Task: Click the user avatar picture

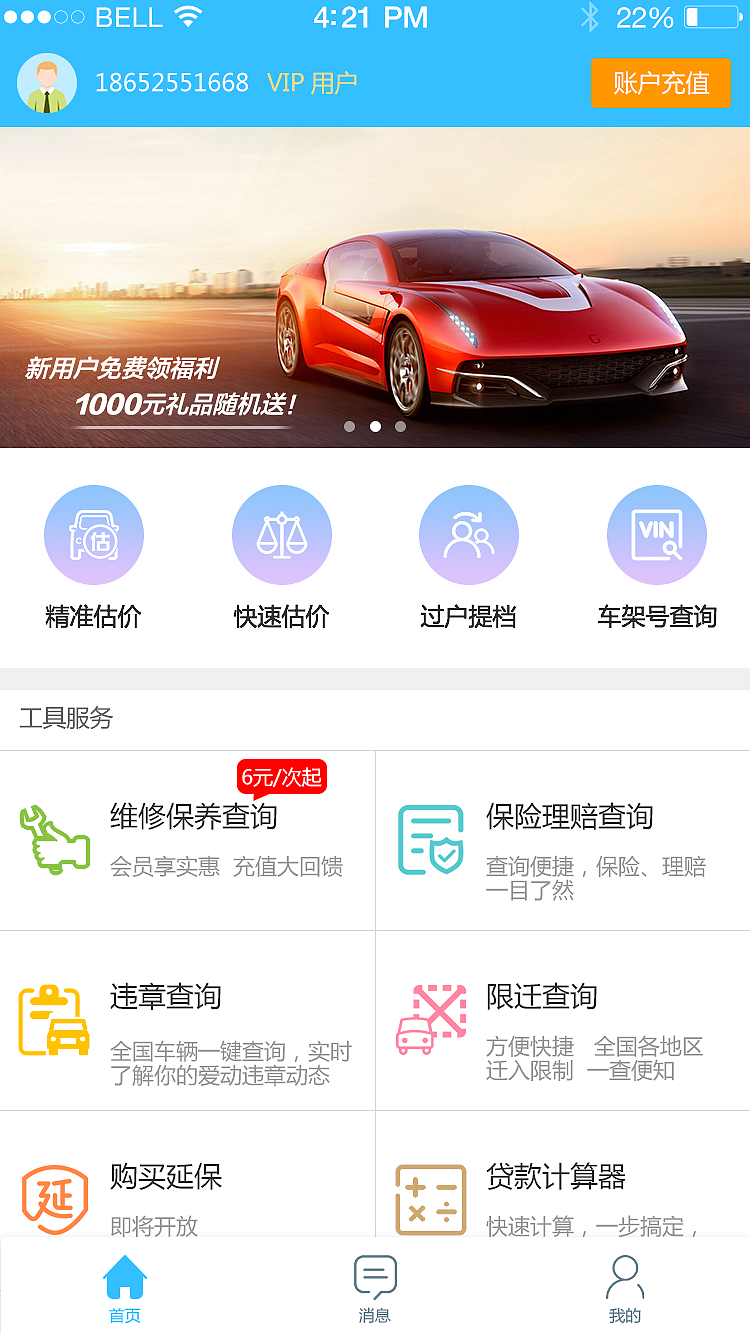Action: pos(47,83)
